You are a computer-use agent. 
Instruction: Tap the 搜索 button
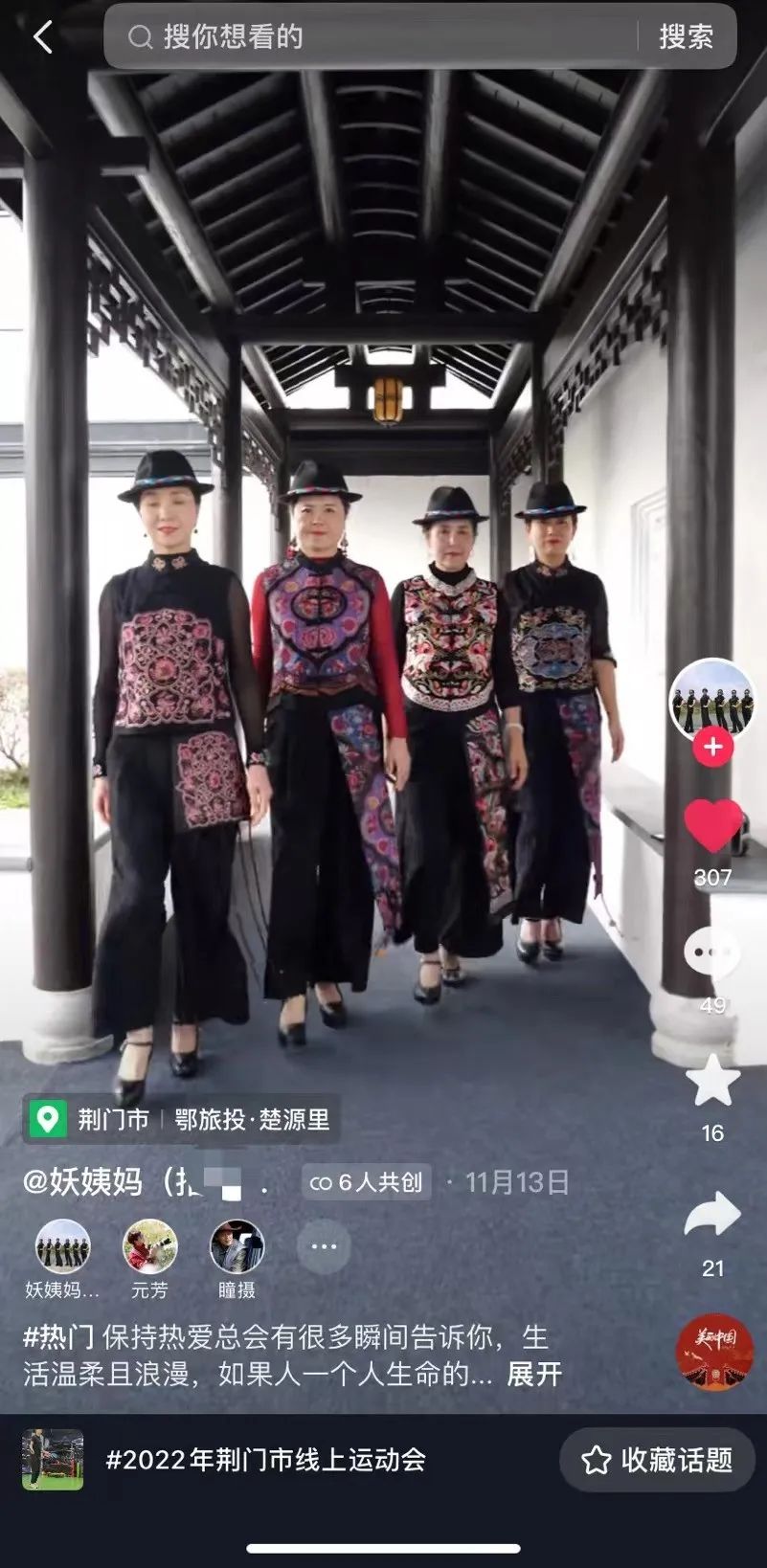tap(686, 37)
